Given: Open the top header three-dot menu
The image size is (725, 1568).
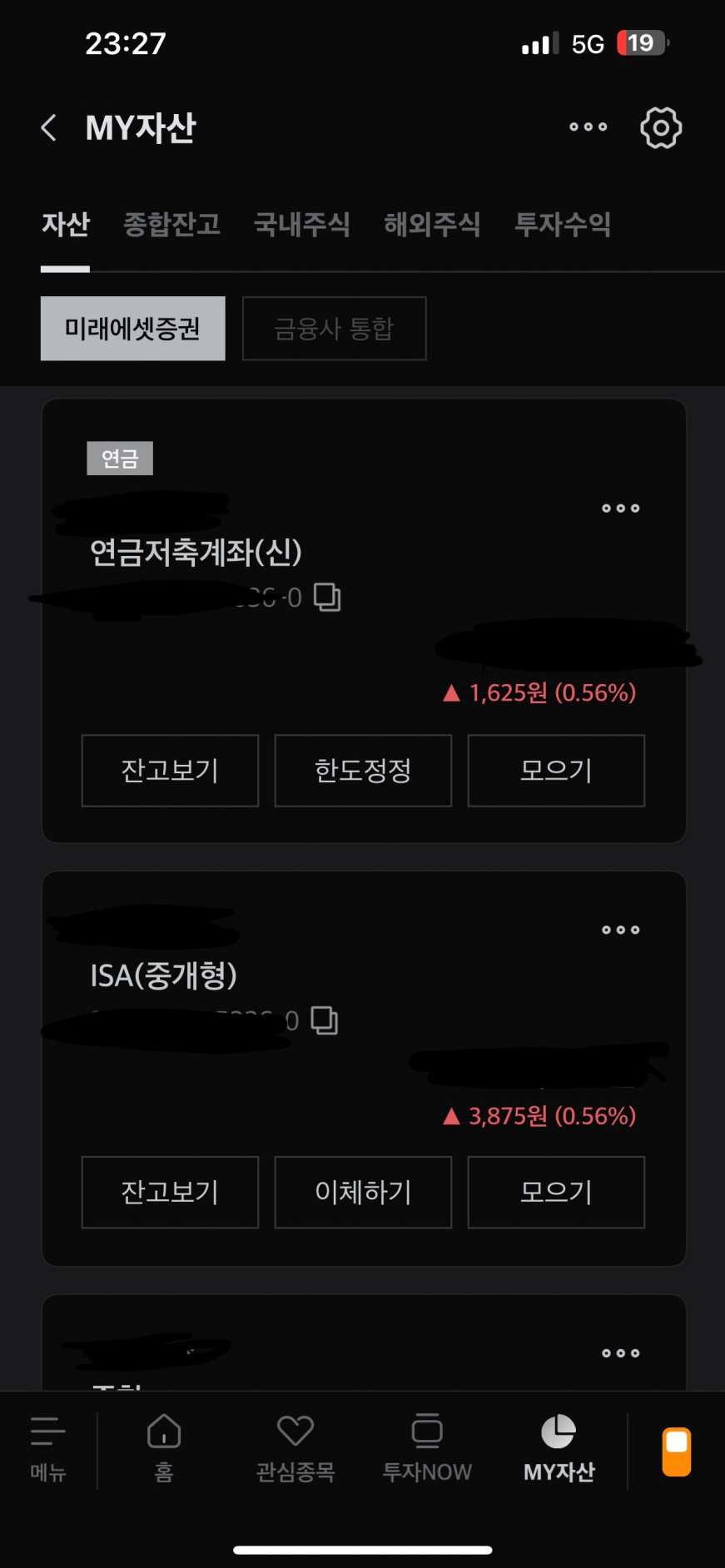Looking at the screenshot, I should tap(588, 127).
